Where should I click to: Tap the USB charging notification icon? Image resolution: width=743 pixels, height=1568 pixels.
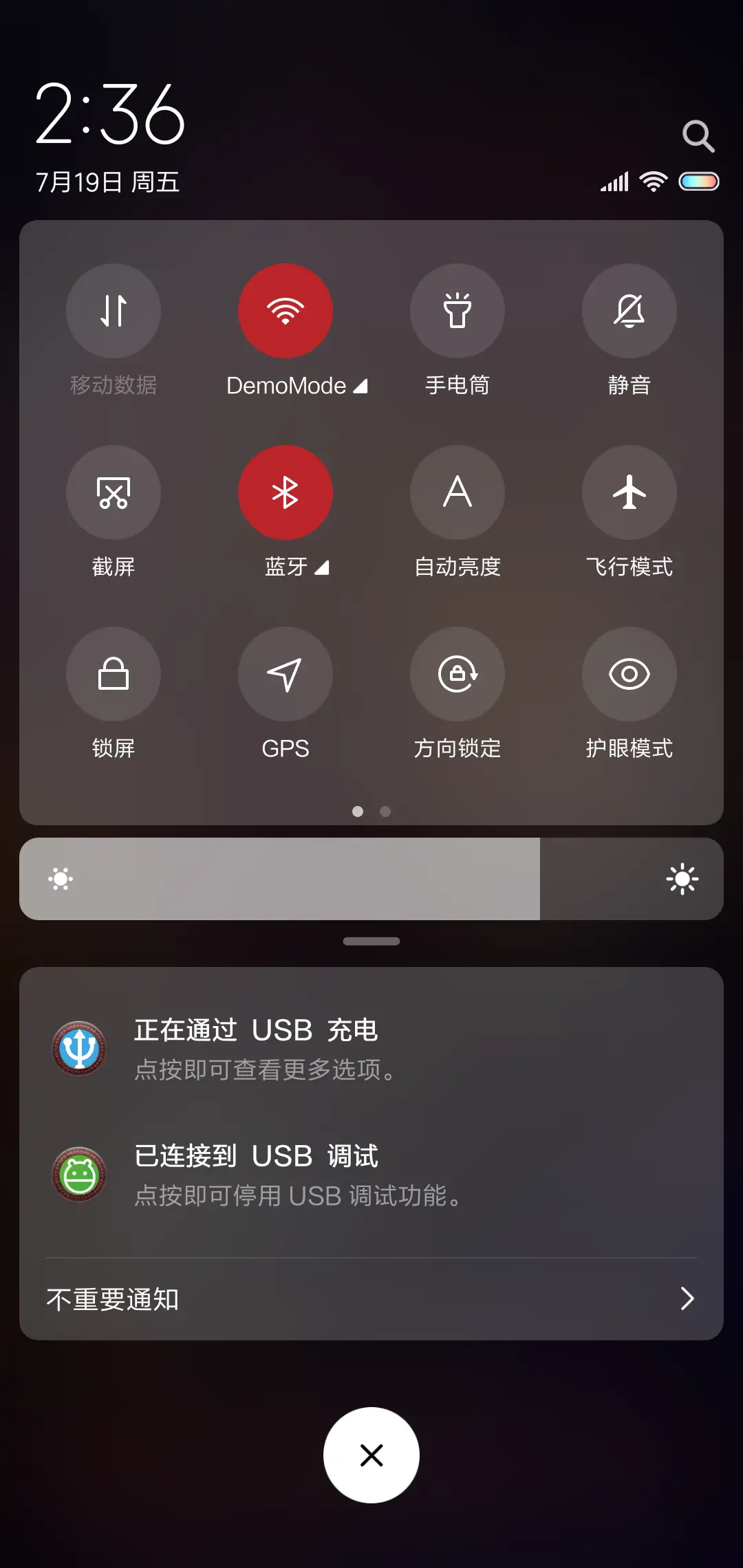point(78,1047)
